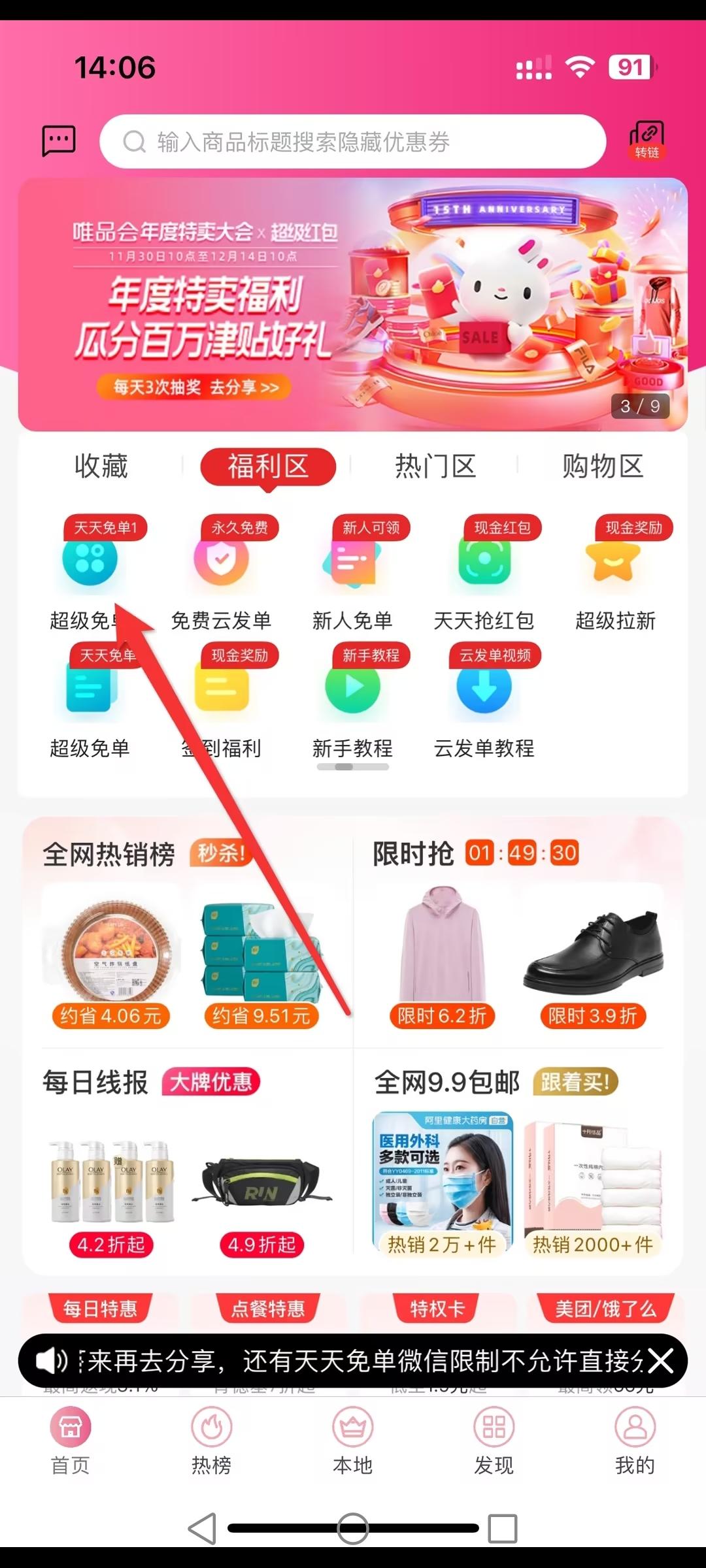The width and height of the screenshot is (706, 1568).
Task: Switch to the 收藏 tab
Action: click(x=101, y=466)
